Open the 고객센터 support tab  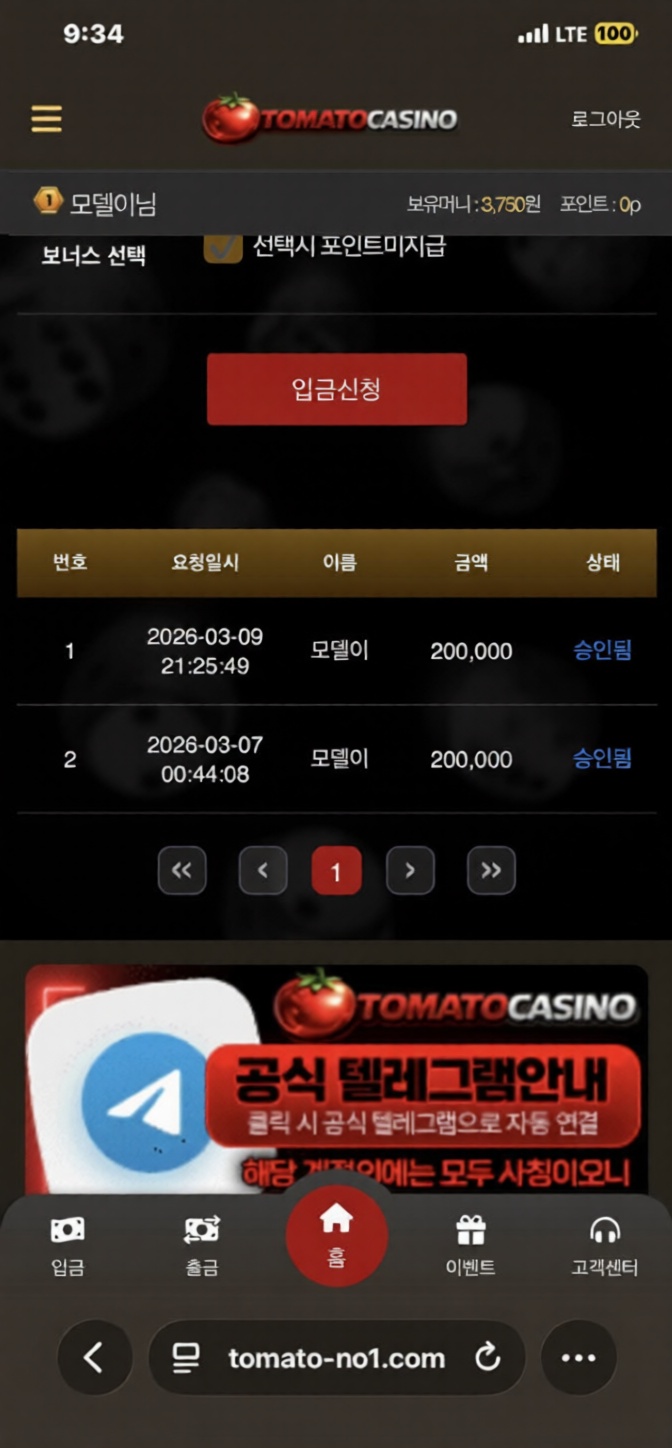[x=604, y=1246]
